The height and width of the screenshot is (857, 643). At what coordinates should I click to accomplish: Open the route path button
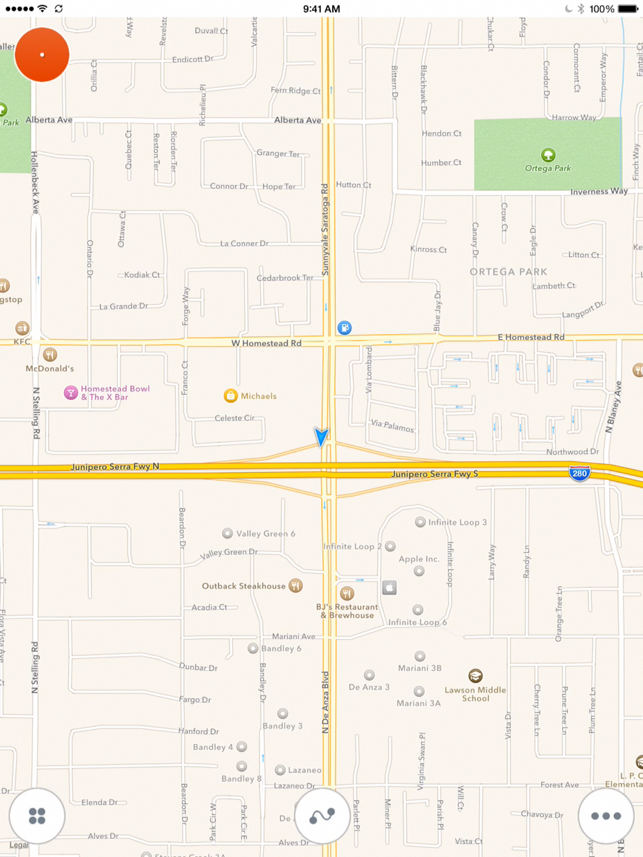click(x=322, y=817)
